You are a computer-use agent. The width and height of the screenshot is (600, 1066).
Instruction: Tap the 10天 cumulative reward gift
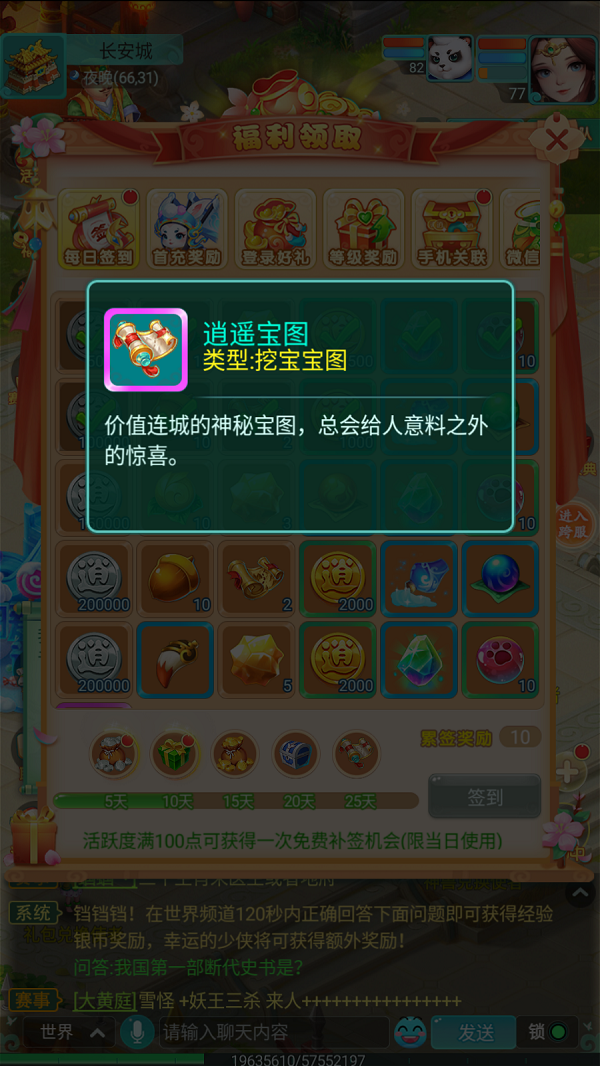coord(175,754)
